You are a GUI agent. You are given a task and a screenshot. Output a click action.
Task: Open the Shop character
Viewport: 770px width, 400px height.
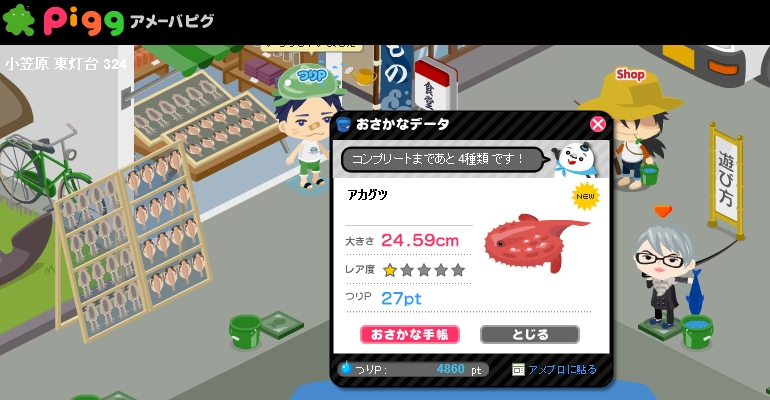pos(636,120)
